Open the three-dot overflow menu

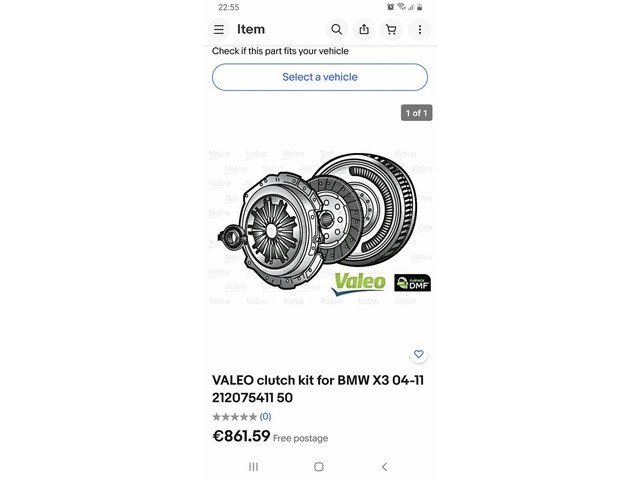pos(420,30)
